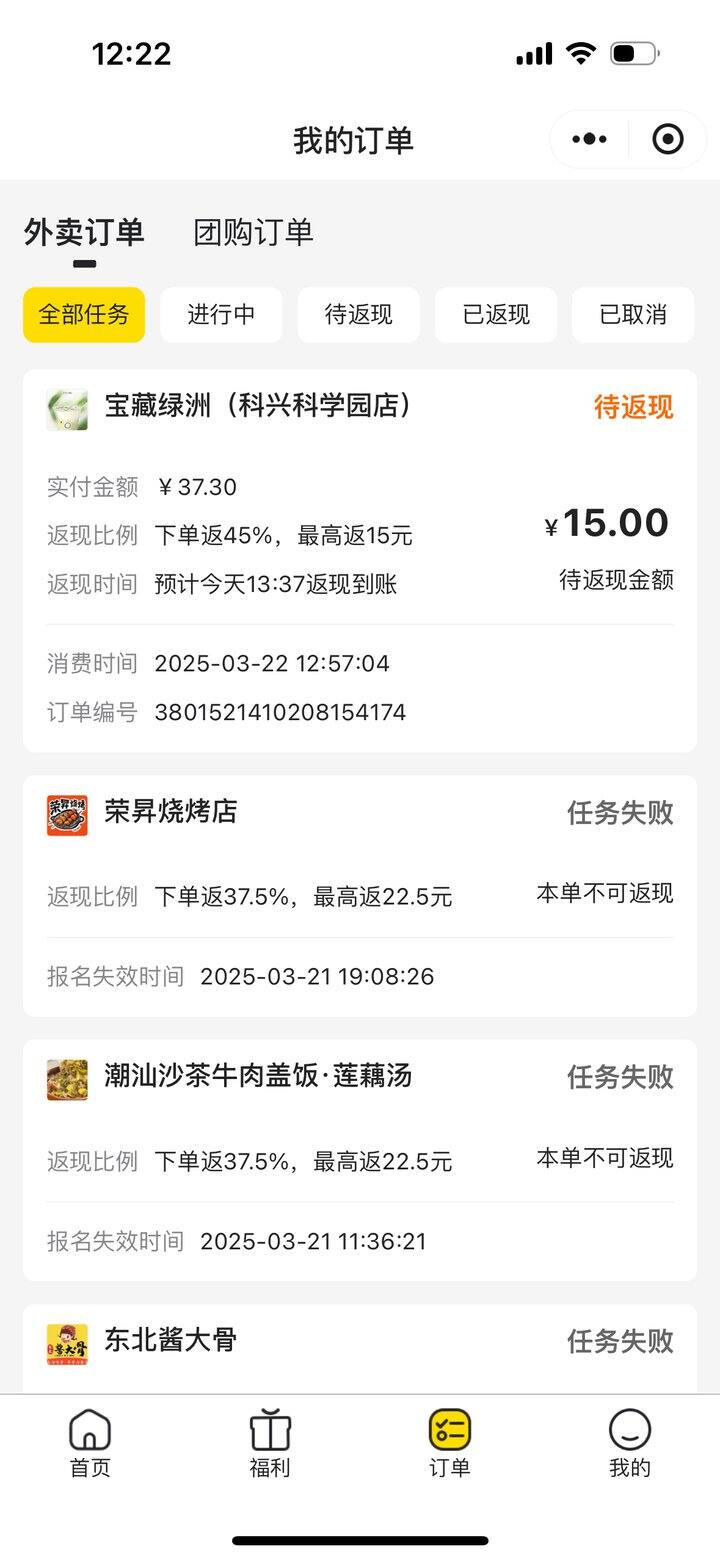
Task: Open the 荣昇烧烤店 failed task card
Action: tap(360, 896)
